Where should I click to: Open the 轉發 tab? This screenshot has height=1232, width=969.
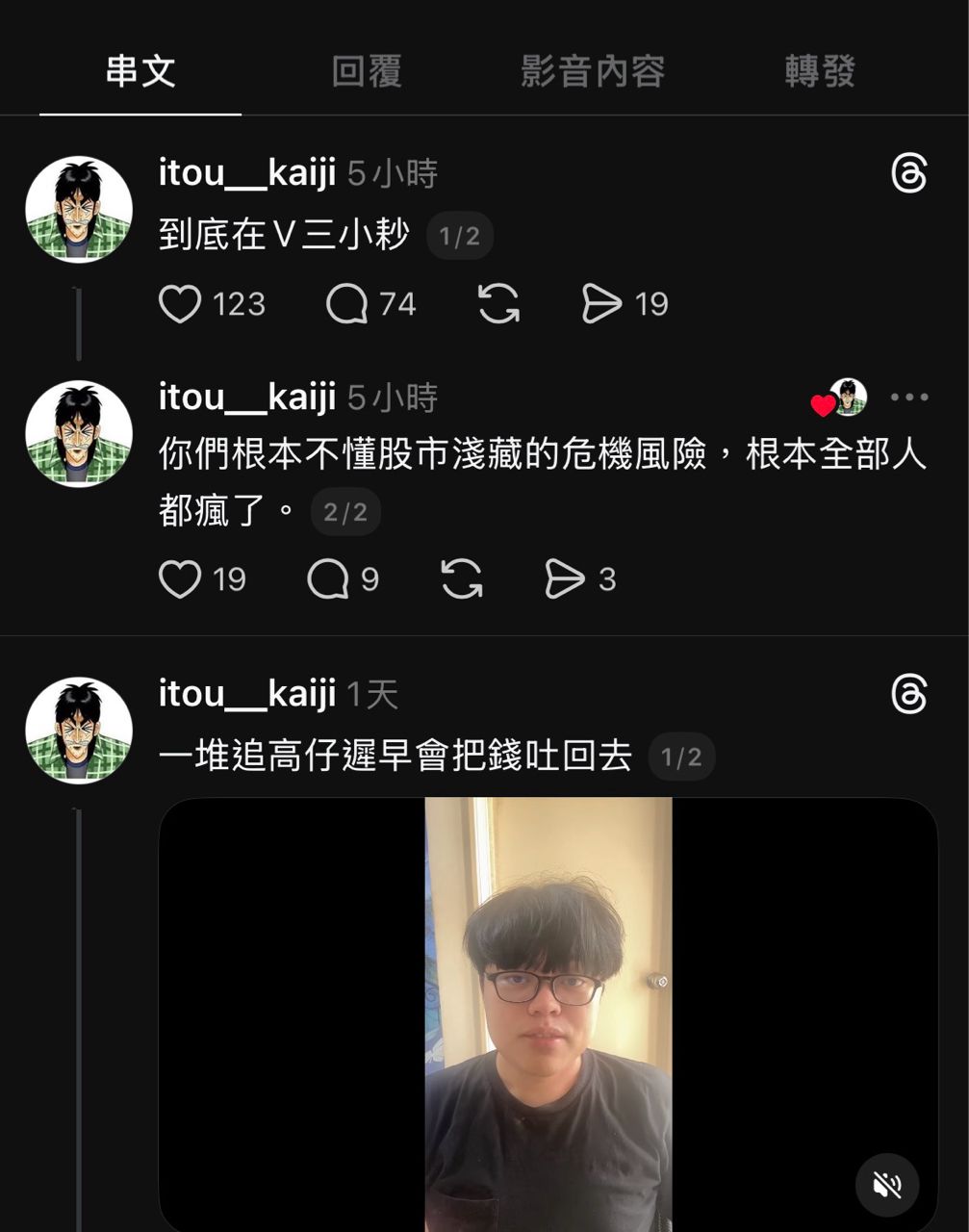(820, 71)
